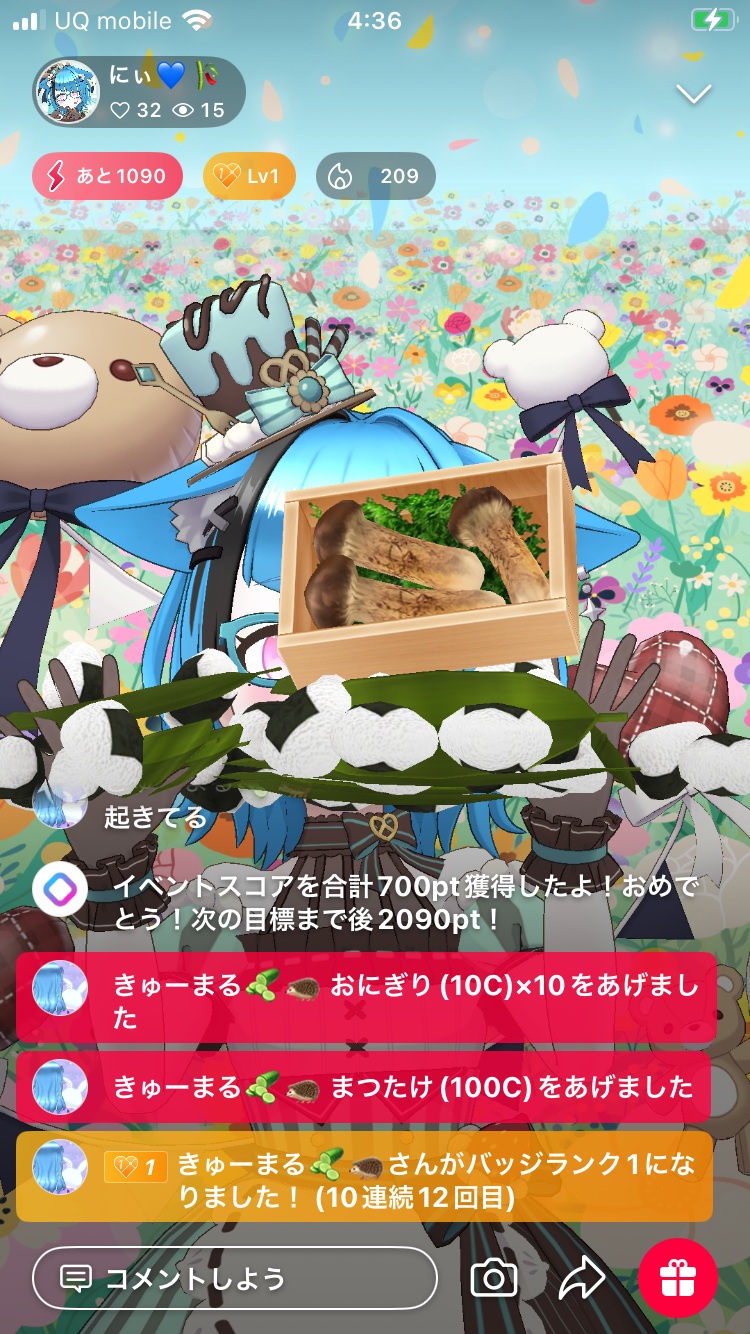The height and width of the screenshot is (1334, 750).
Task: Open きゅーまる's おにぎり gift message
Action: (365, 998)
